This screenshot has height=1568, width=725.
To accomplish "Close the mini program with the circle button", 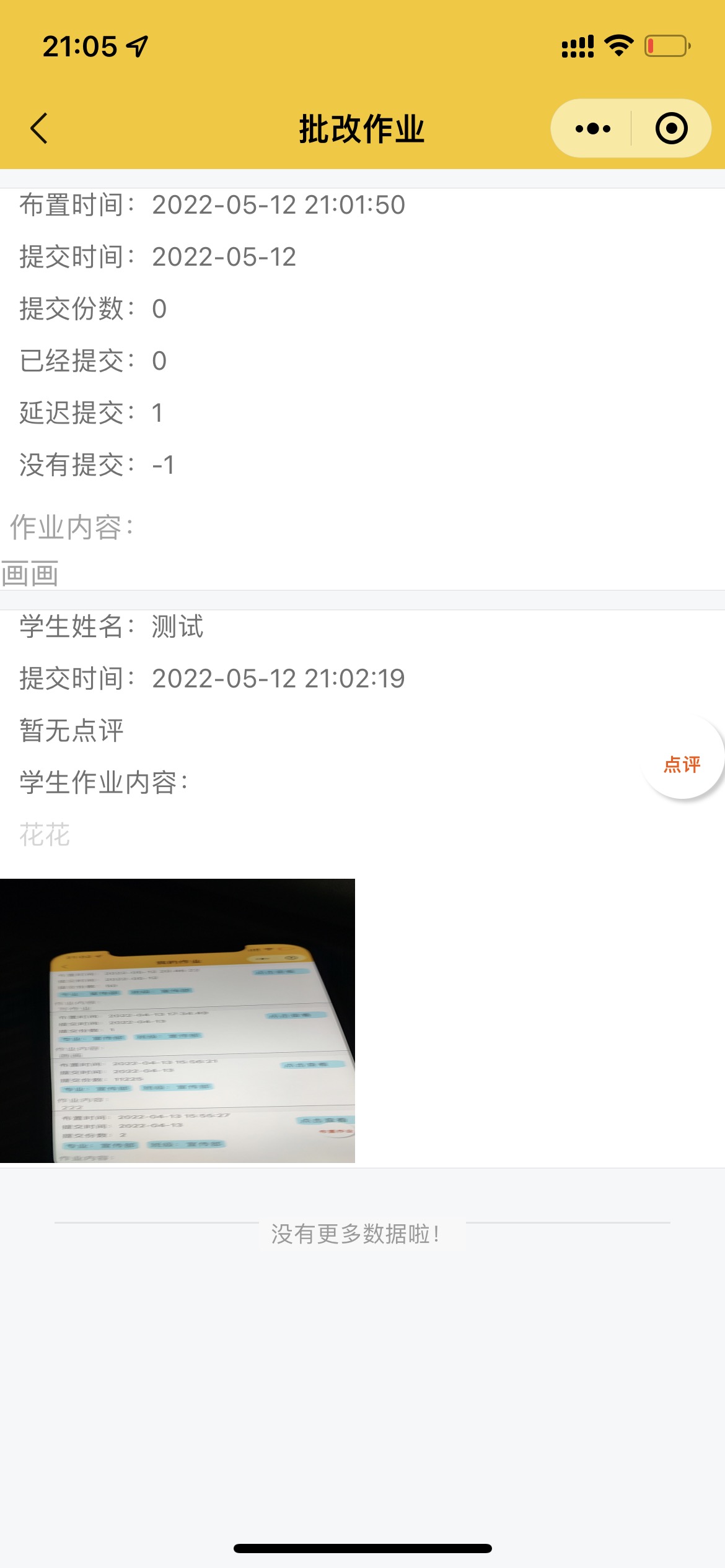I will click(x=672, y=129).
